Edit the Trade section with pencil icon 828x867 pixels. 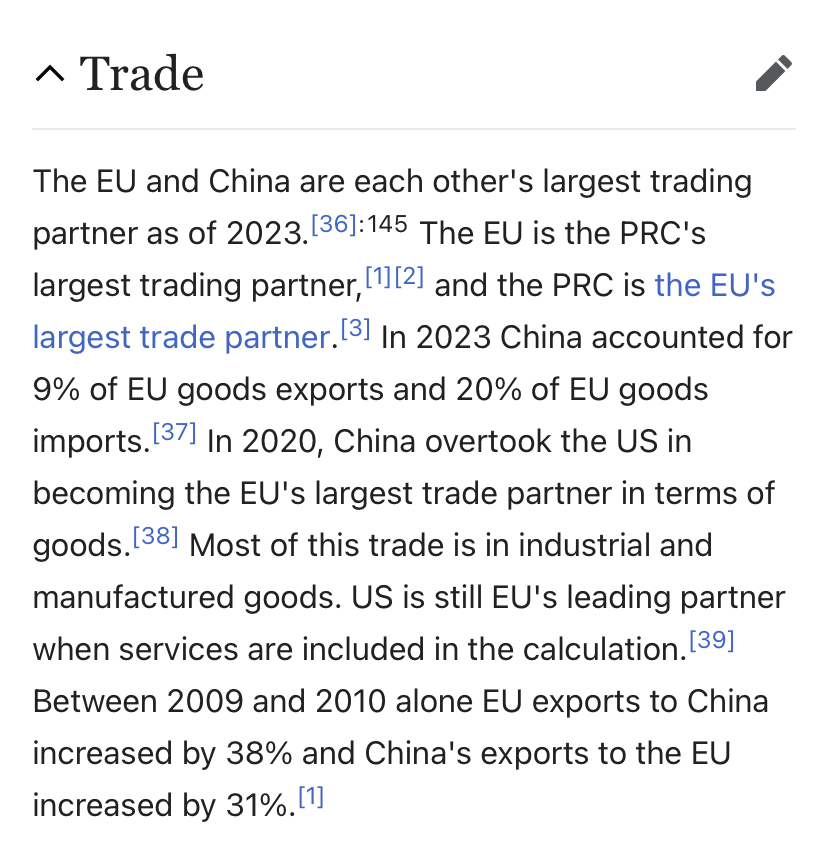coord(773,73)
